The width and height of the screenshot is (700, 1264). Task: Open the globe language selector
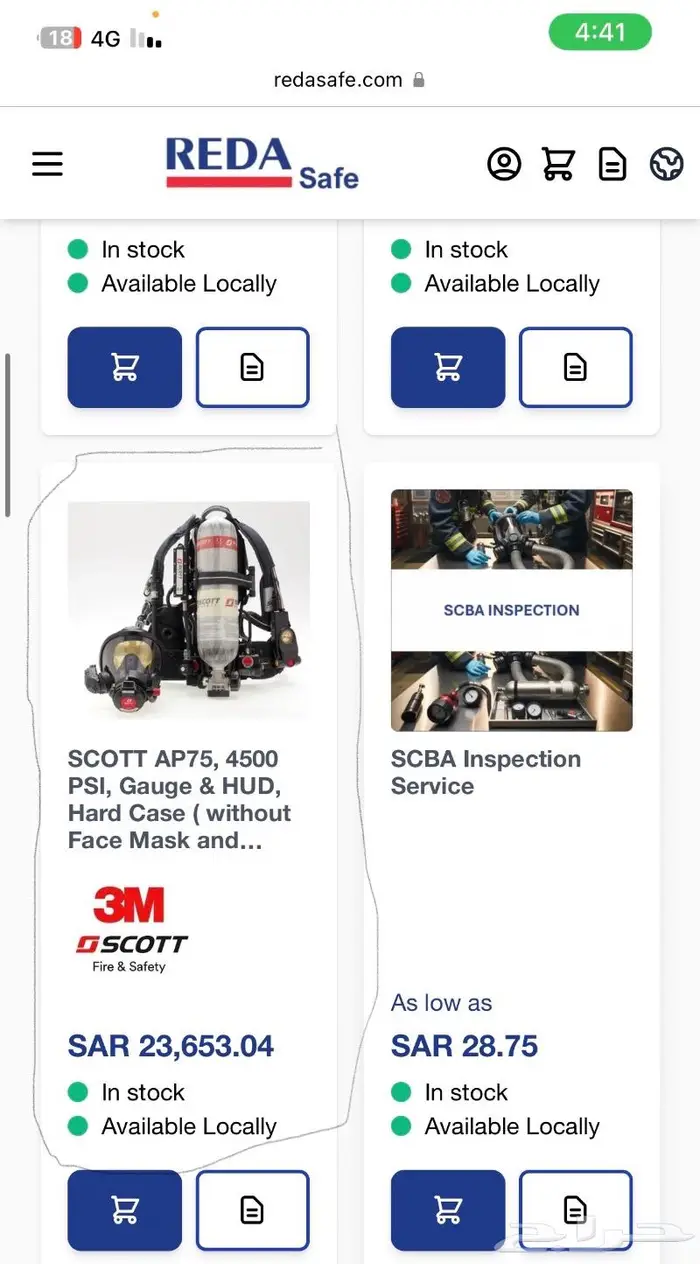point(667,163)
